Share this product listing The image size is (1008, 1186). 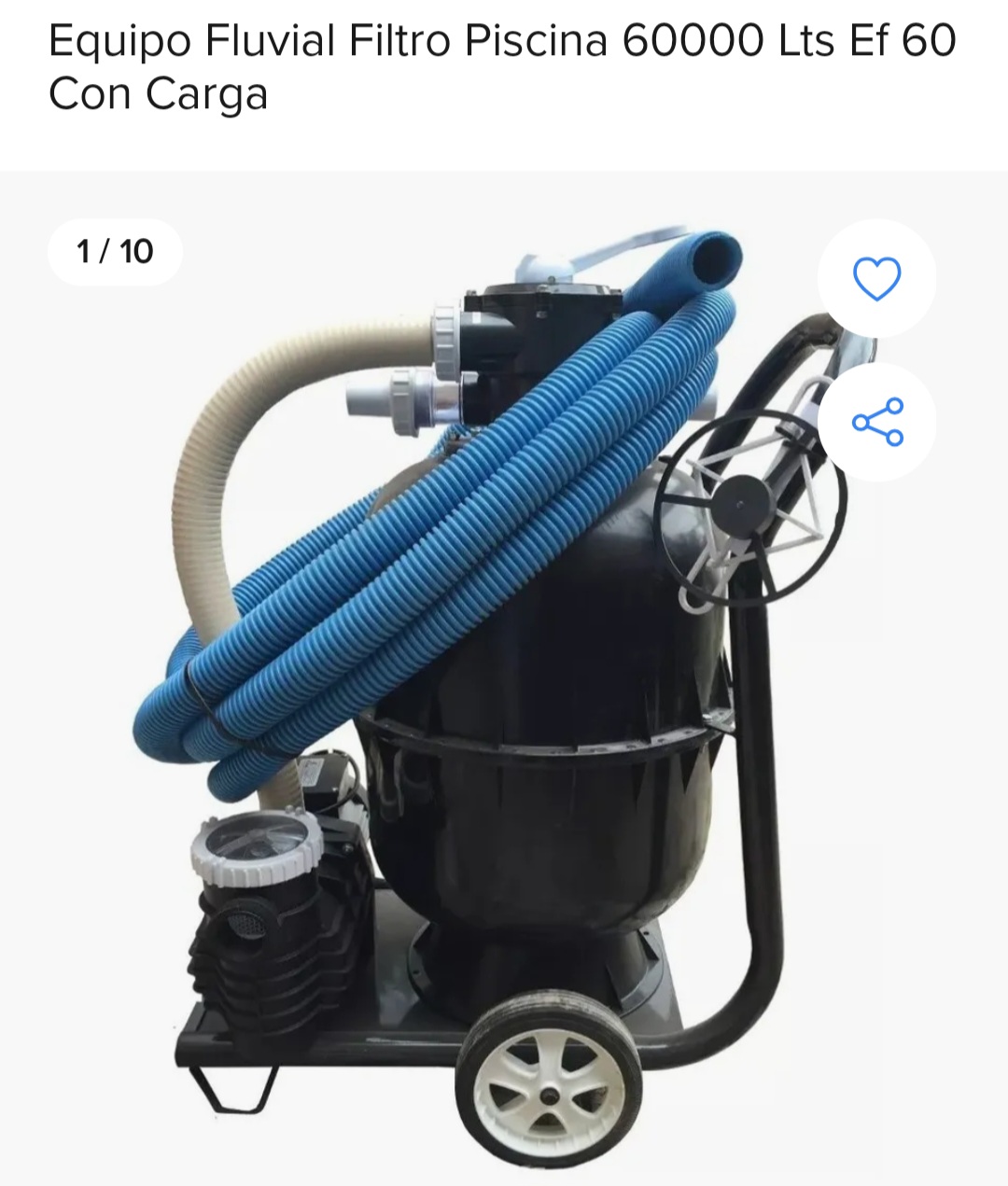click(x=876, y=422)
